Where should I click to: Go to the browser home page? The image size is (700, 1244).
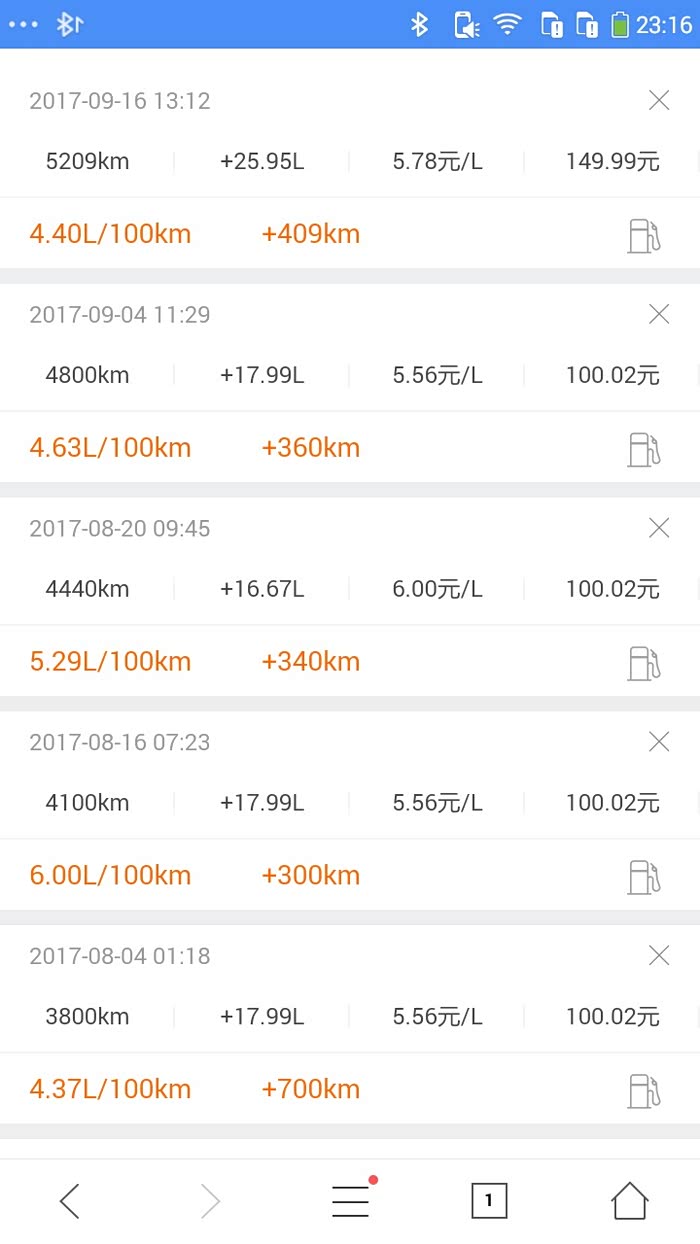click(629, 1201)
